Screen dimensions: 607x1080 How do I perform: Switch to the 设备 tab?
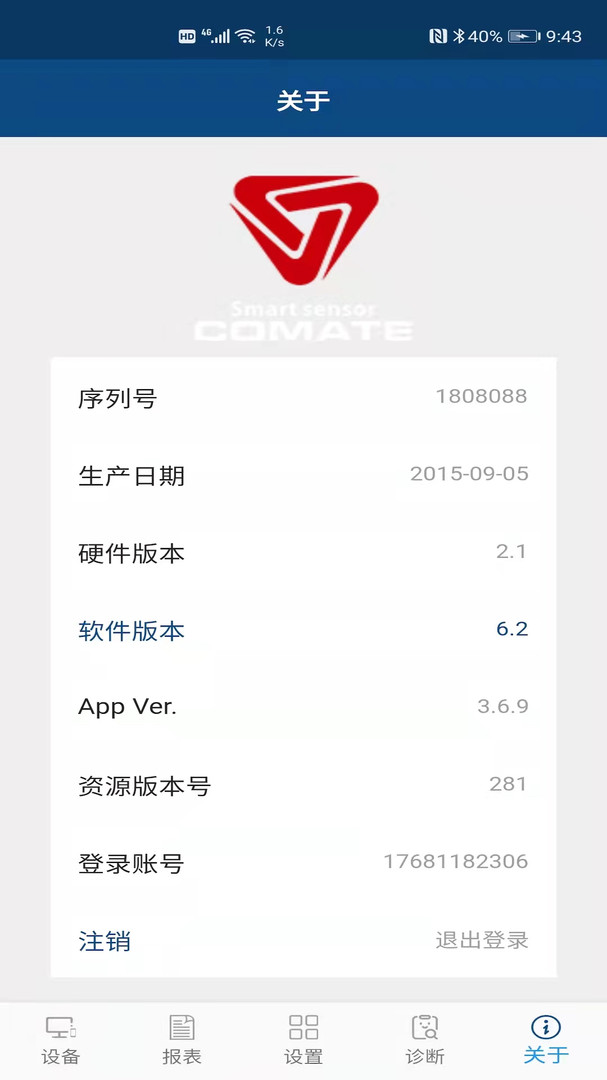(60, 1040)
